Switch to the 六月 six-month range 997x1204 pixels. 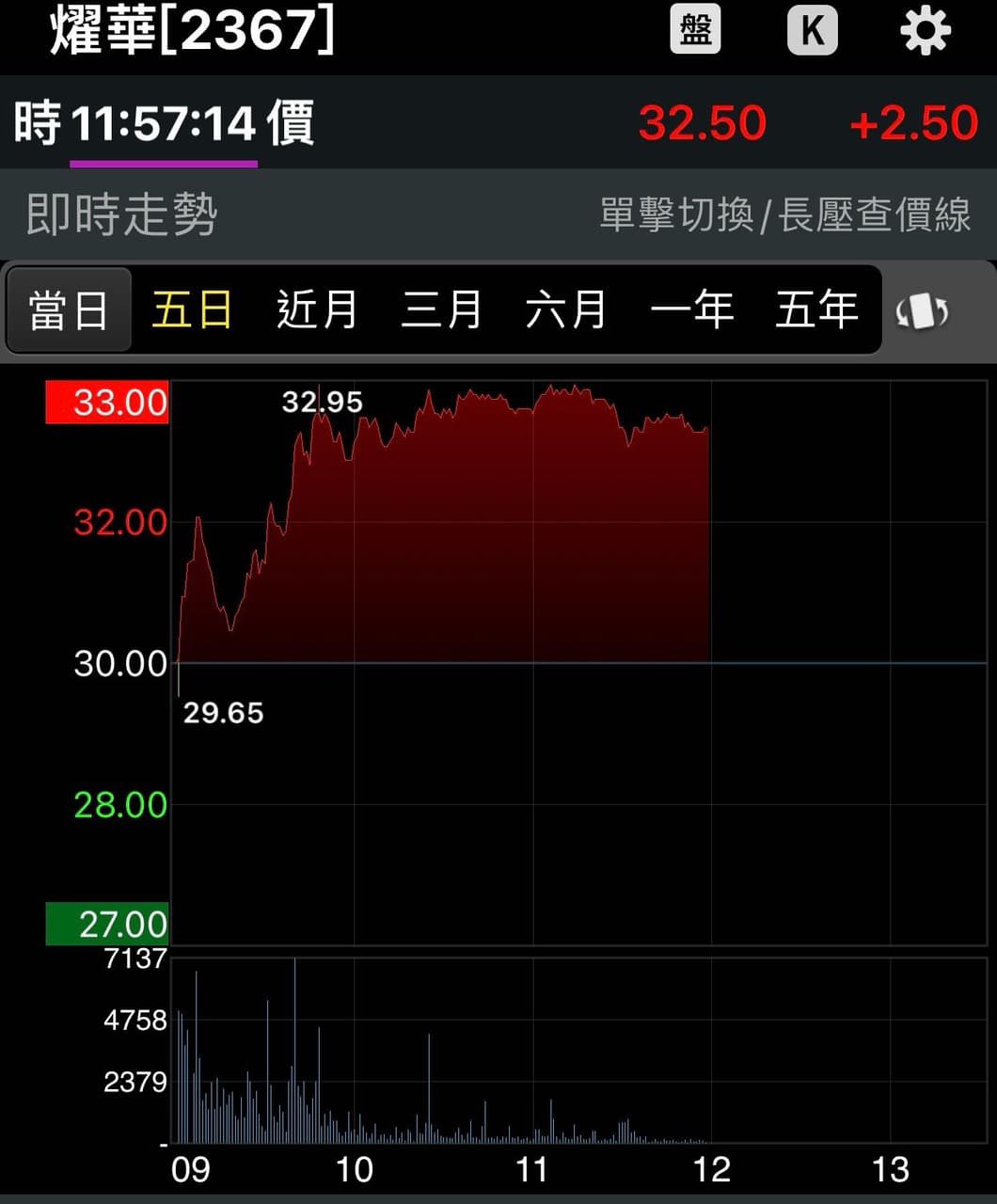pos(565,310)
